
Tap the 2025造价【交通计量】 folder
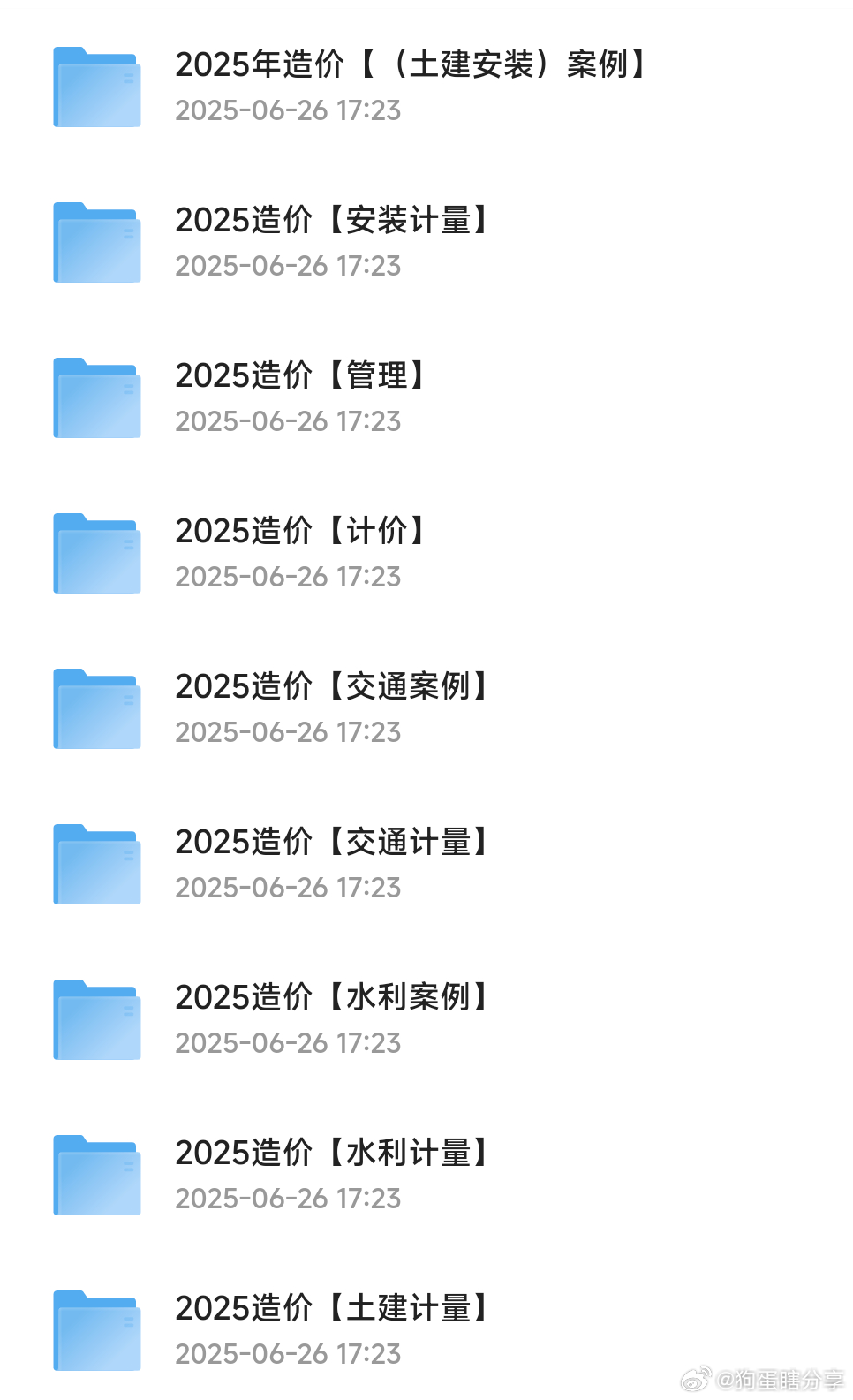[x=426, y=864]
